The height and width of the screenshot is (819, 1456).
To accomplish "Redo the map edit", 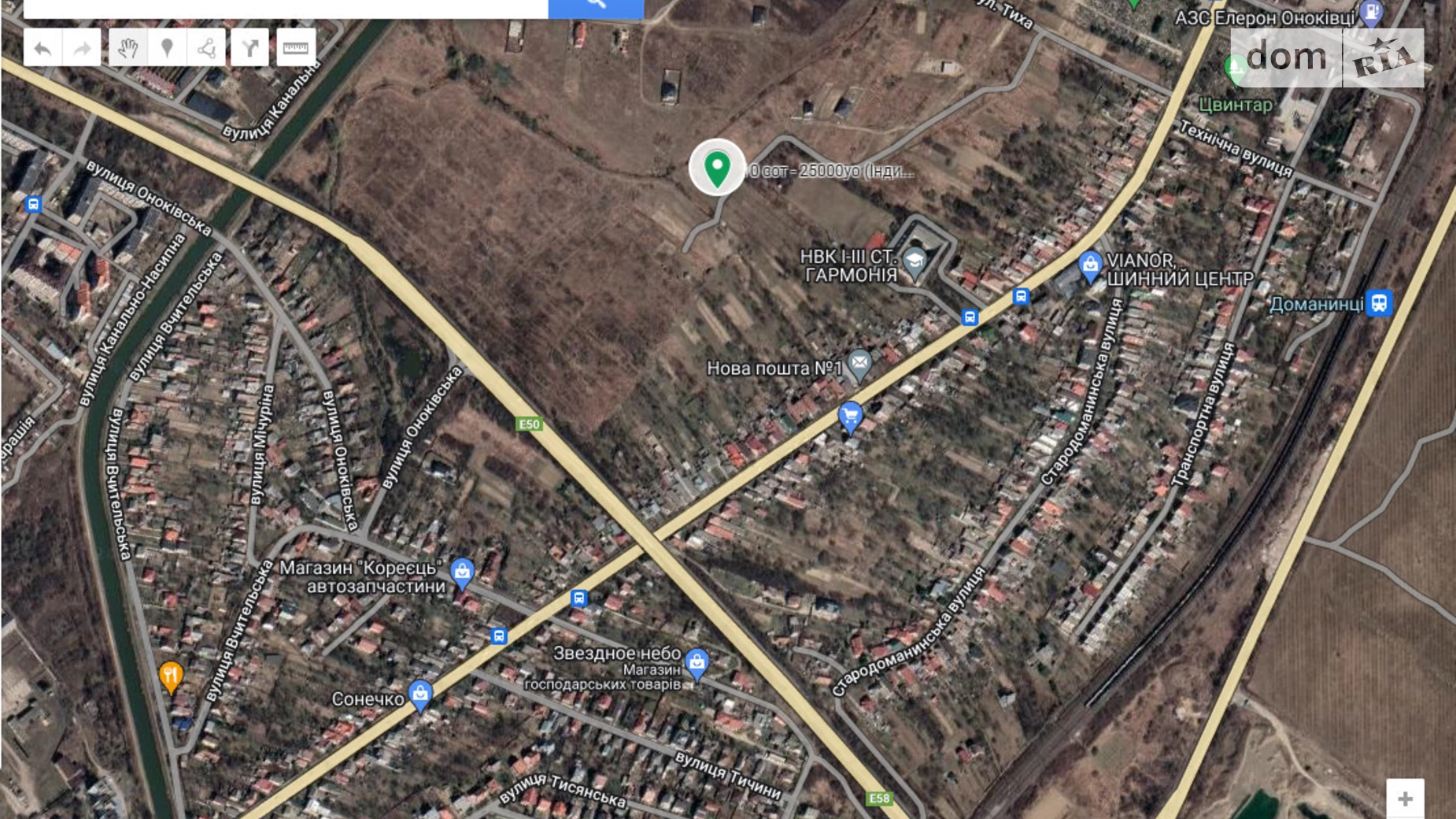I will (82, 49).
